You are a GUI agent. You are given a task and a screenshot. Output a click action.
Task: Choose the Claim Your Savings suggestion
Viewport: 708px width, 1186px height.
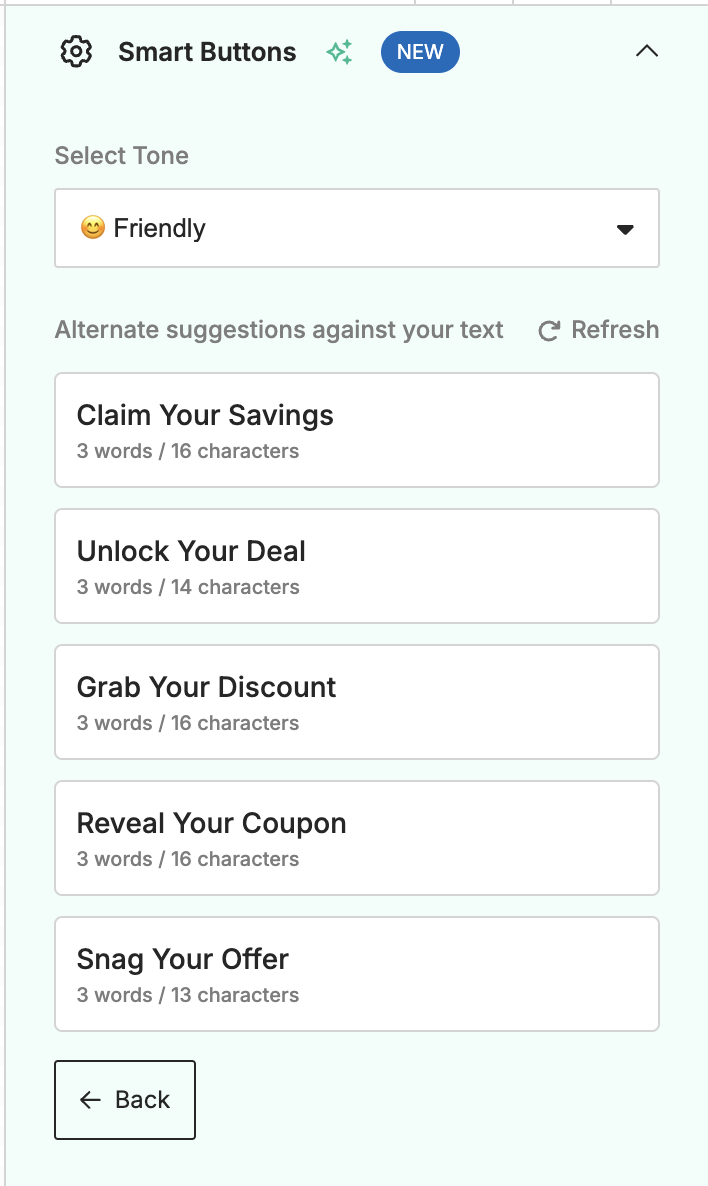coord(357,430)
